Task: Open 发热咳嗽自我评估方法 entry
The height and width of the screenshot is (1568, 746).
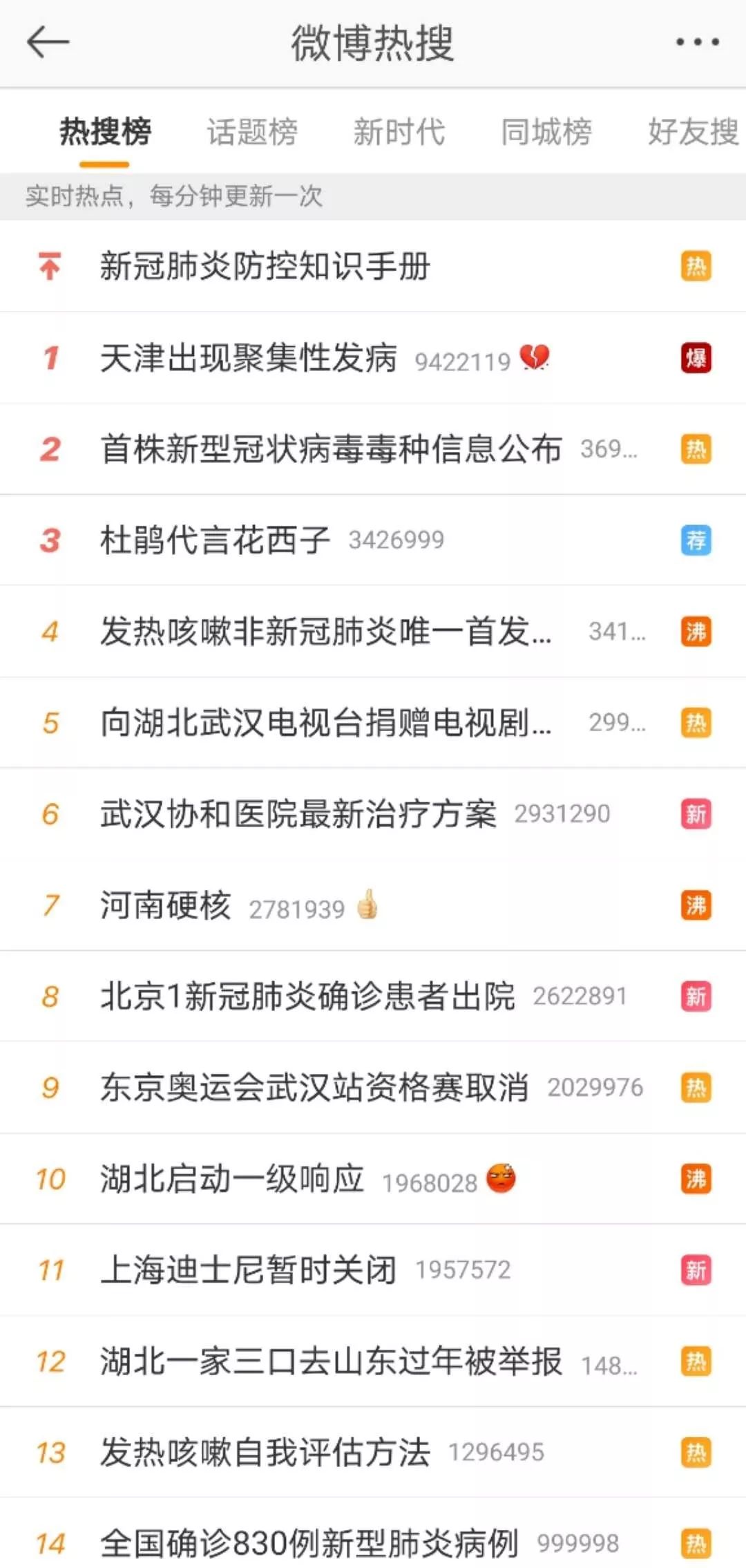Action: [265, 1453]
